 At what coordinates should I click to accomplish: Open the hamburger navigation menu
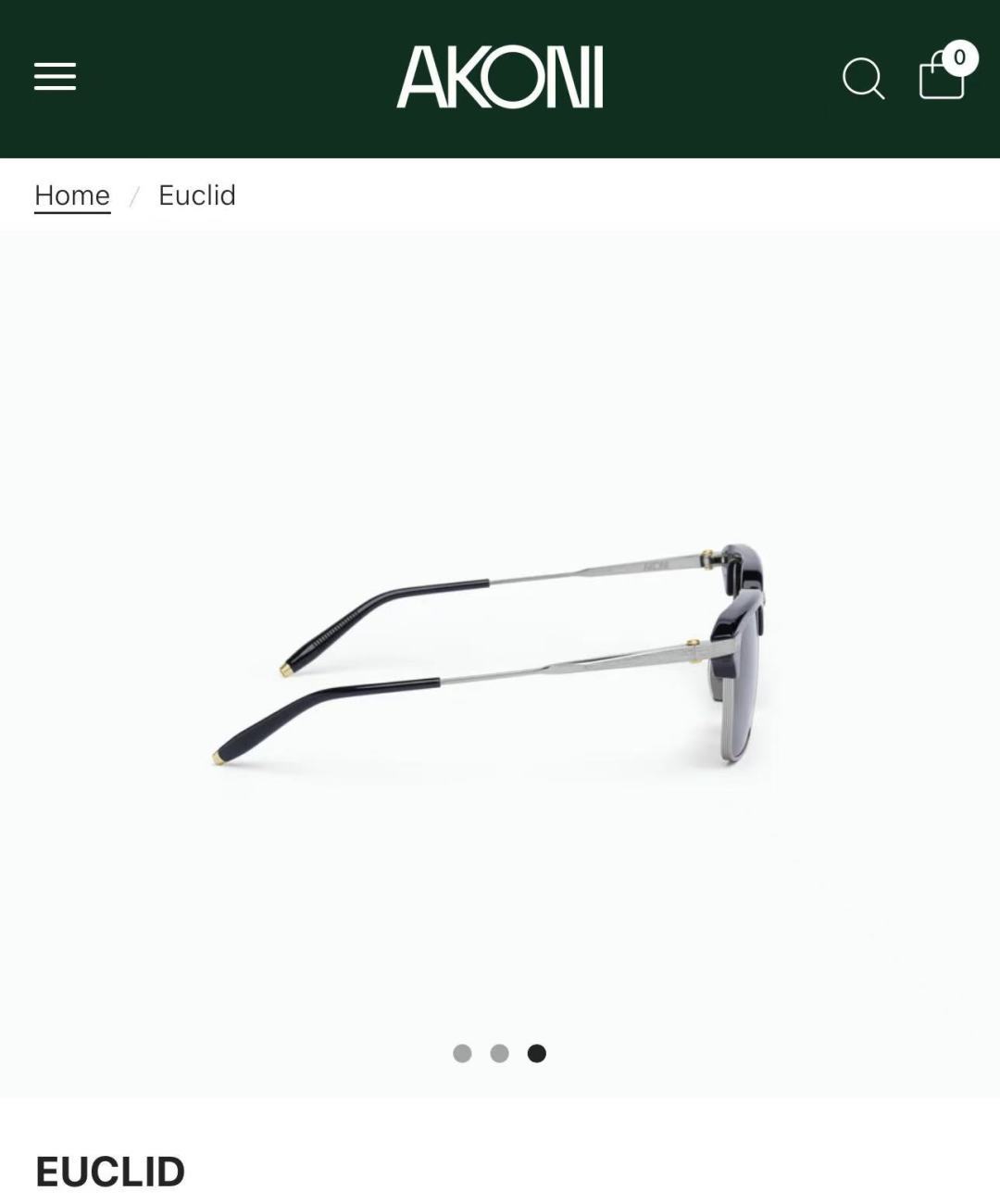coord(55,77)
